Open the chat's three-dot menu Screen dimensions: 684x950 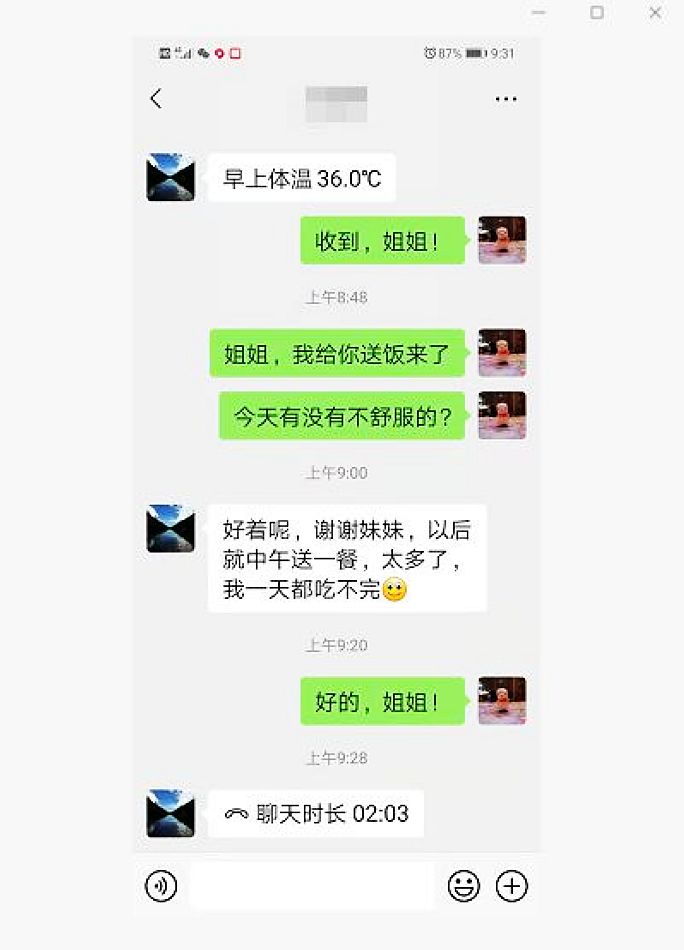click(x=506, y=99)
